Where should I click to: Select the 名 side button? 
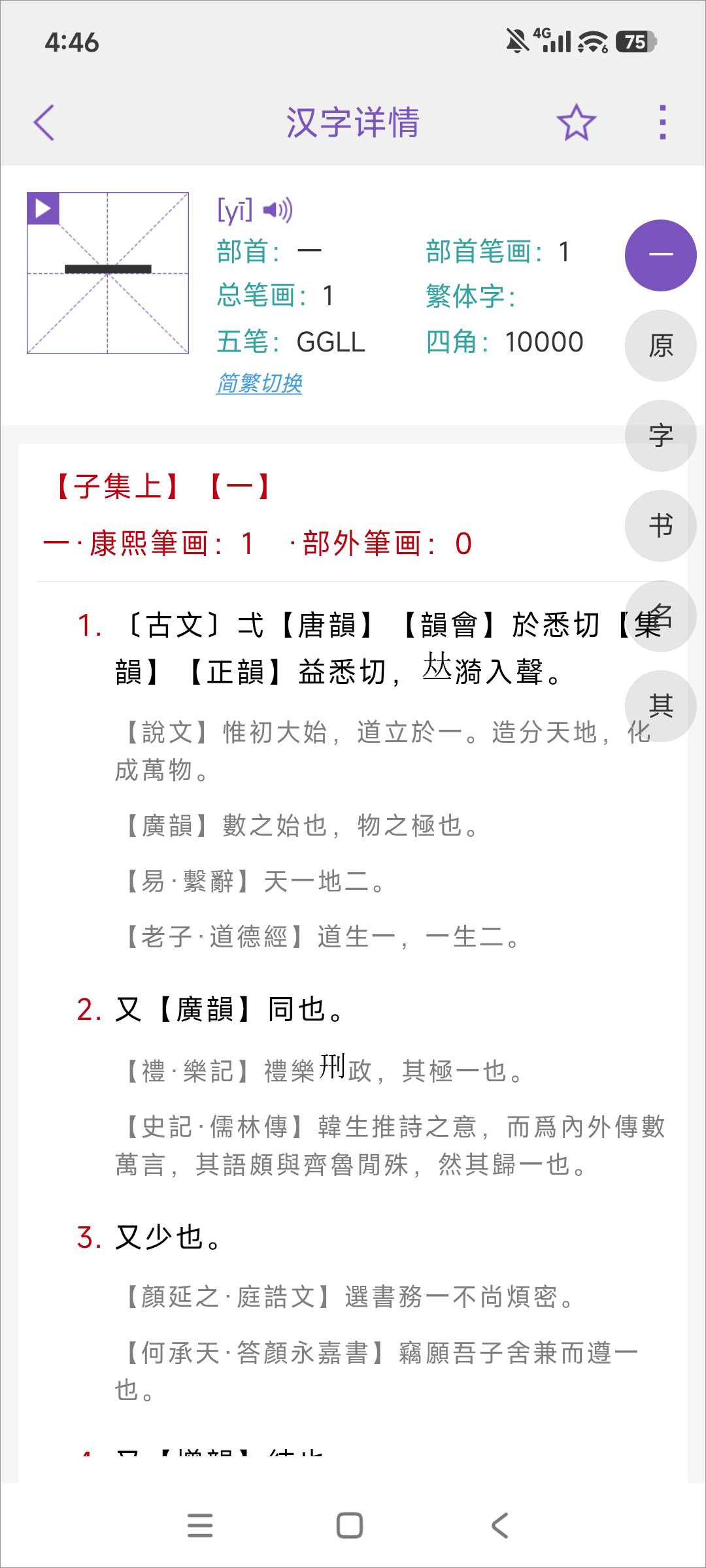coord(660,616)
